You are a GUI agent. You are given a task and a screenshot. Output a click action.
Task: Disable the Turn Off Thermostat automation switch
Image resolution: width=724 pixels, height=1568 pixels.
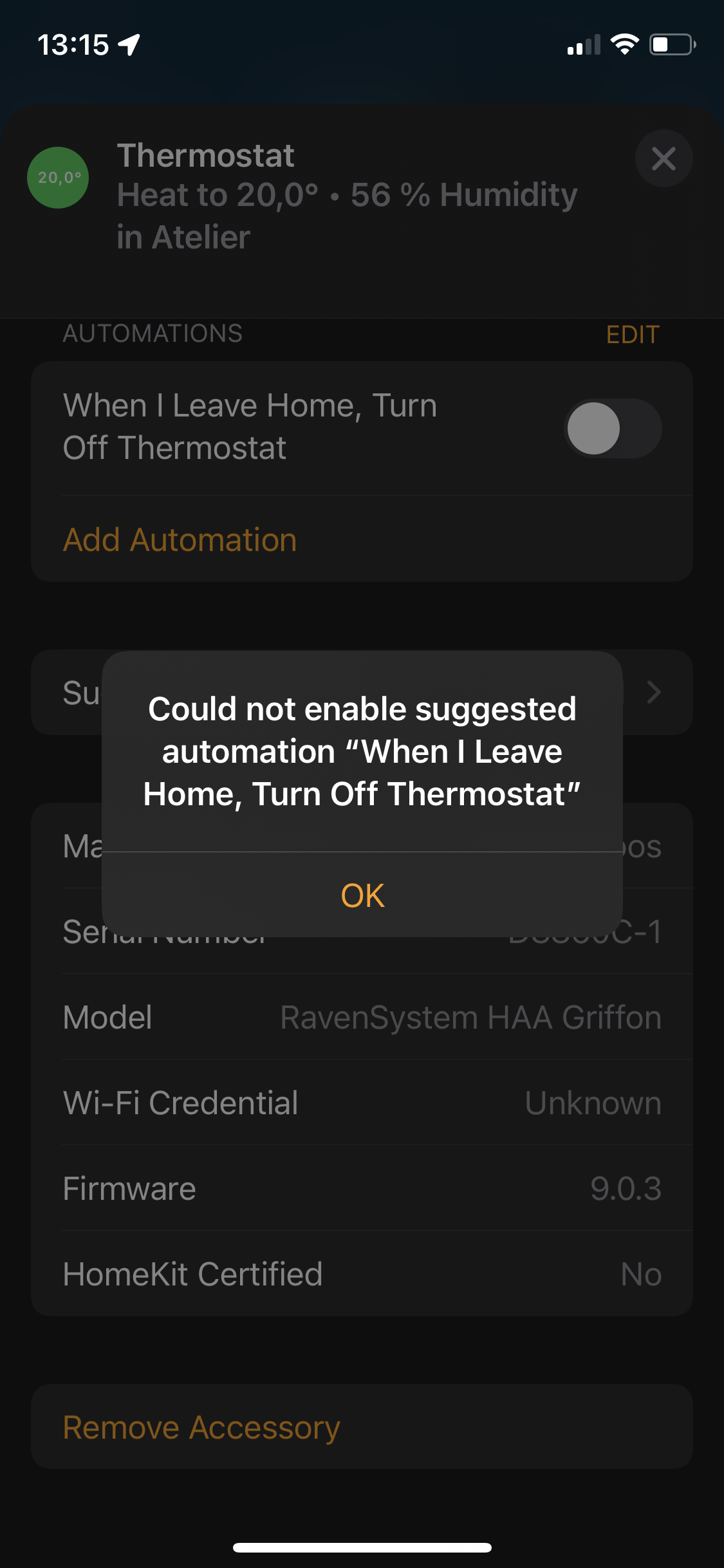coord(611,429)
